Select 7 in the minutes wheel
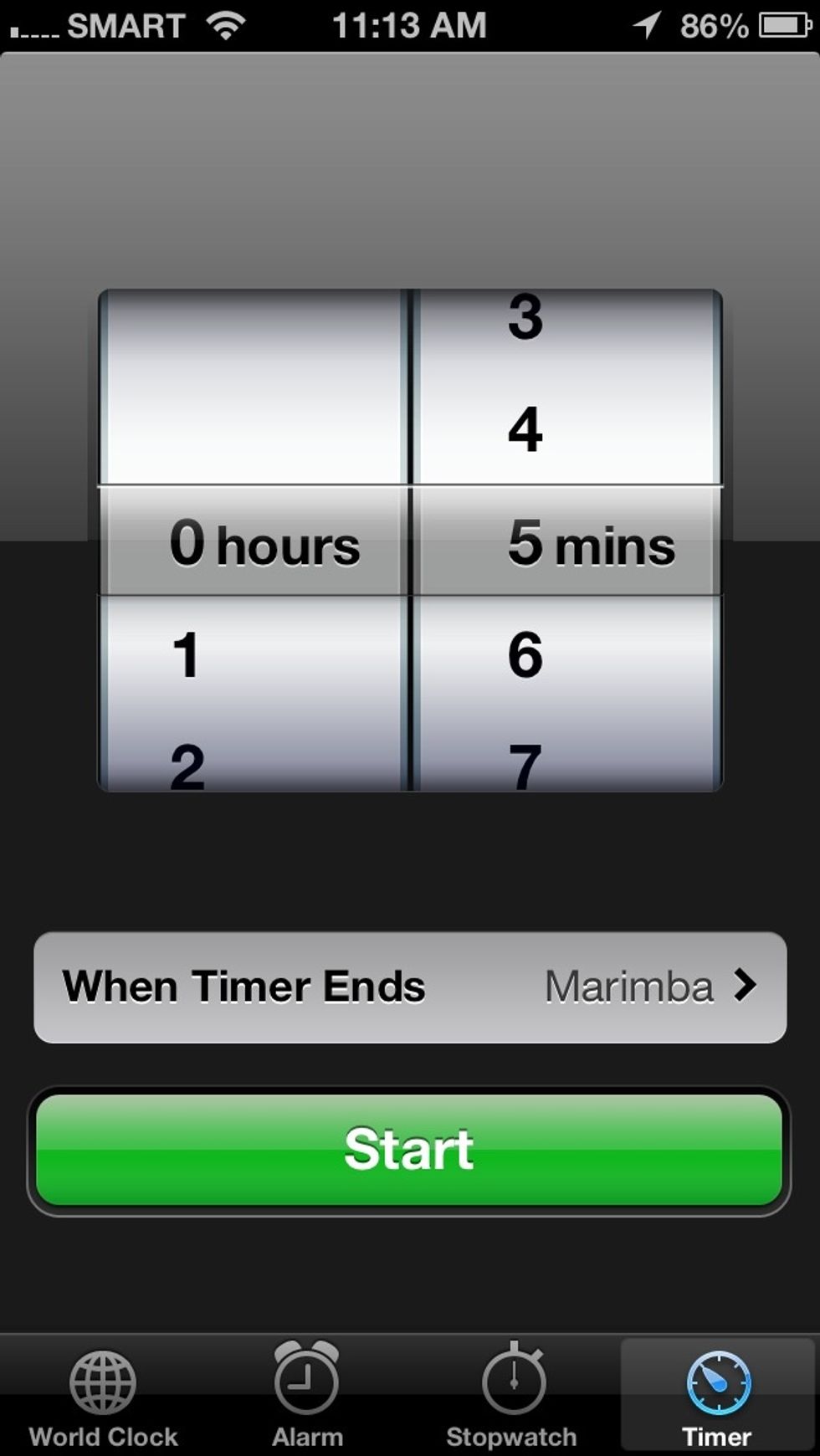This screenshot has height=1456, width=820. (525, 765)
